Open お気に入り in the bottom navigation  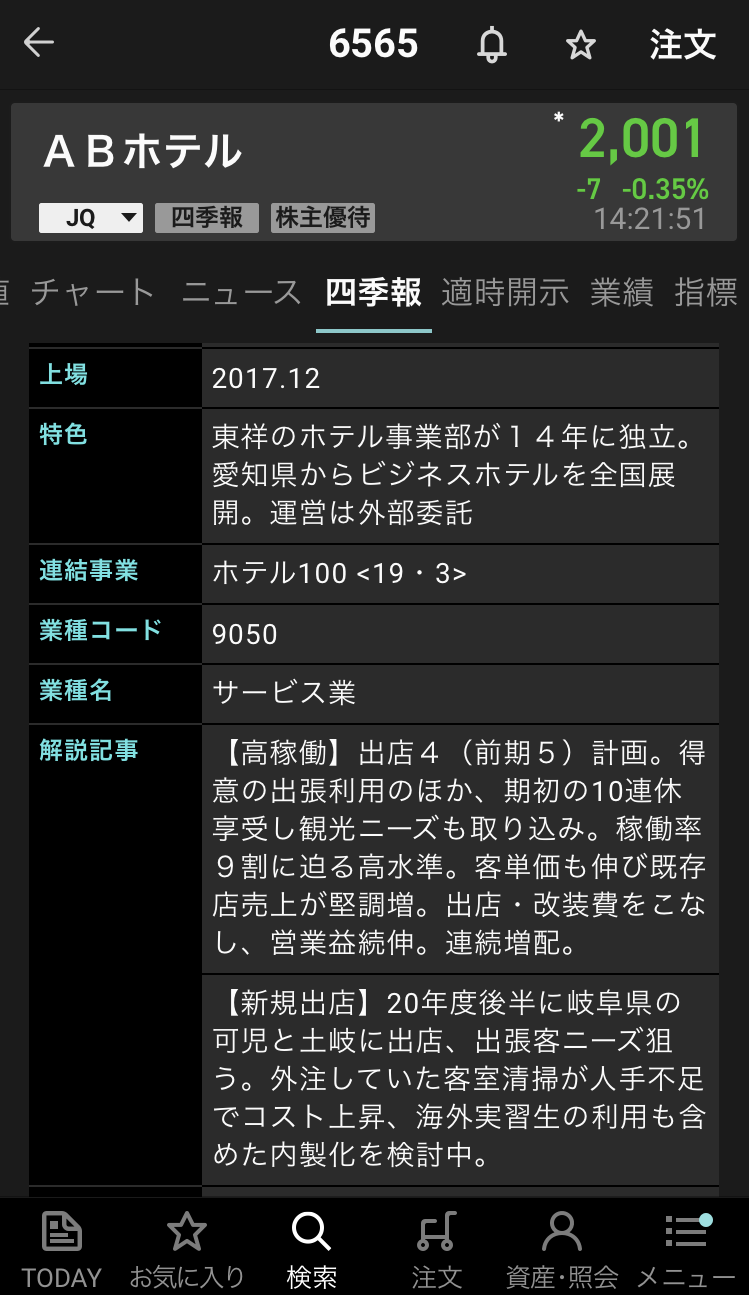click(186, 1248)
